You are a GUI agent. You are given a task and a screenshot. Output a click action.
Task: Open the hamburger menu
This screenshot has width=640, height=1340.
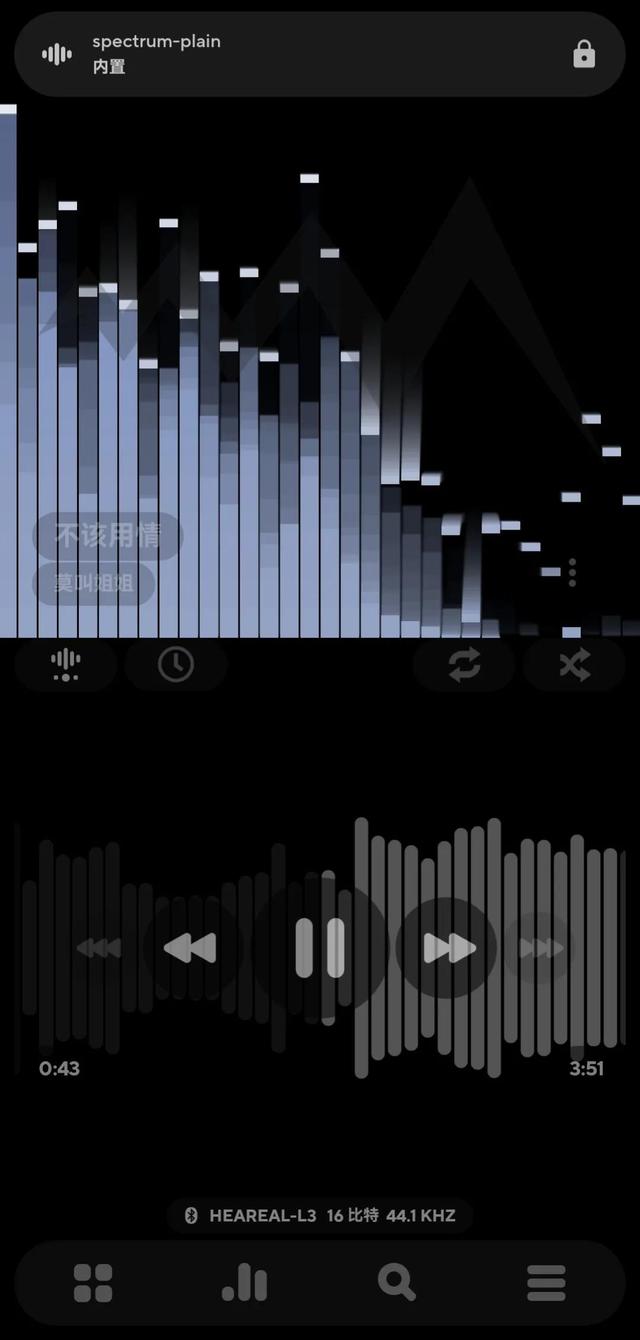(546, 1283)
